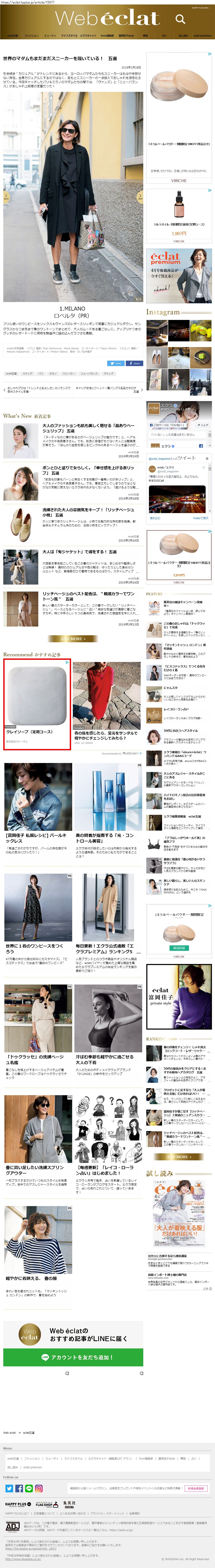Open article 大人は「旬ジャケット」で得をする

pyautogui.click(x=79, y=552)
